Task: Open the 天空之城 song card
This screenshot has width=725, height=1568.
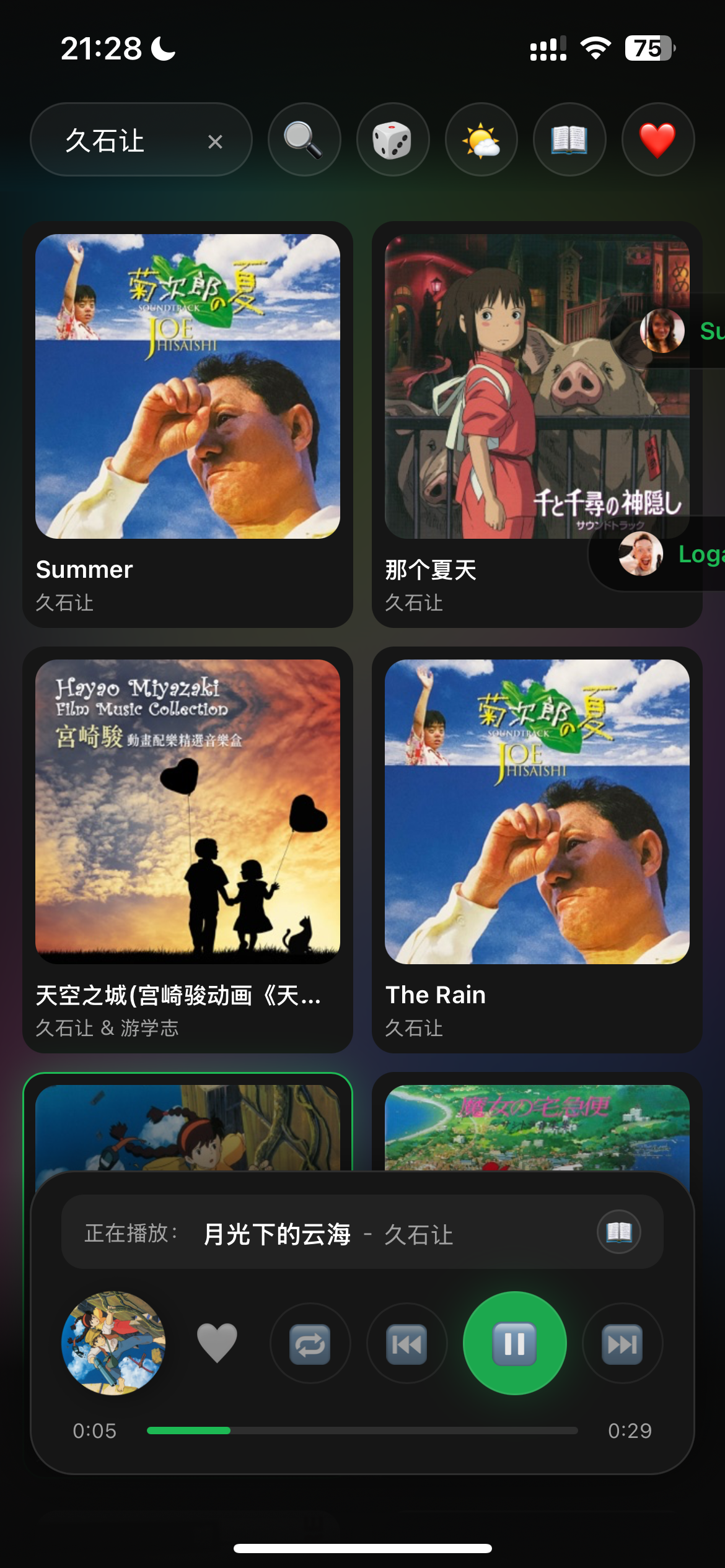Action: click(x=187, y=850)
